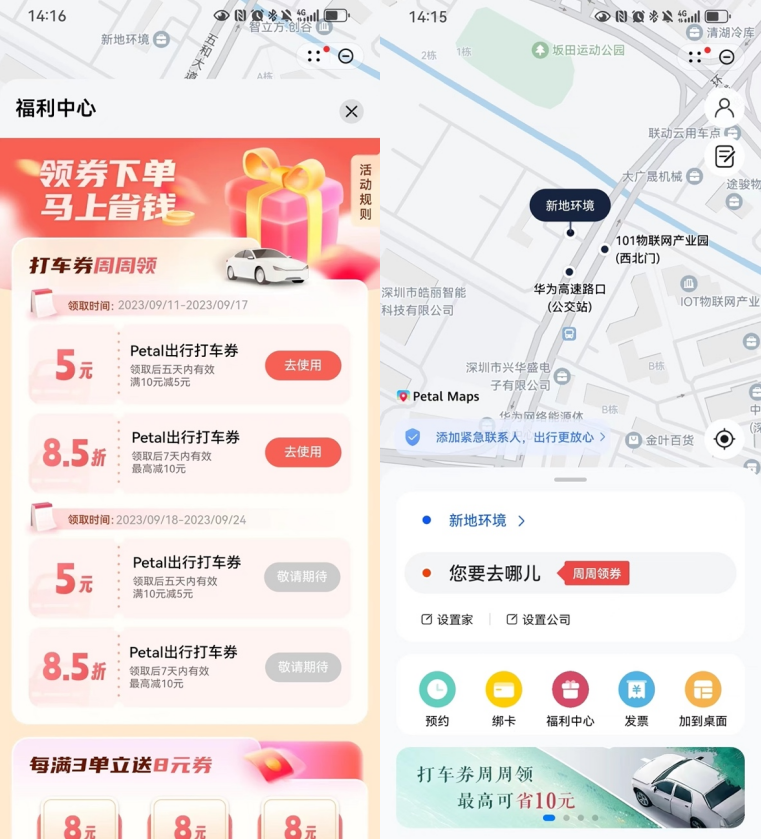Recenter the map to the current location
The image size is (761, 839).
point(725,439)
